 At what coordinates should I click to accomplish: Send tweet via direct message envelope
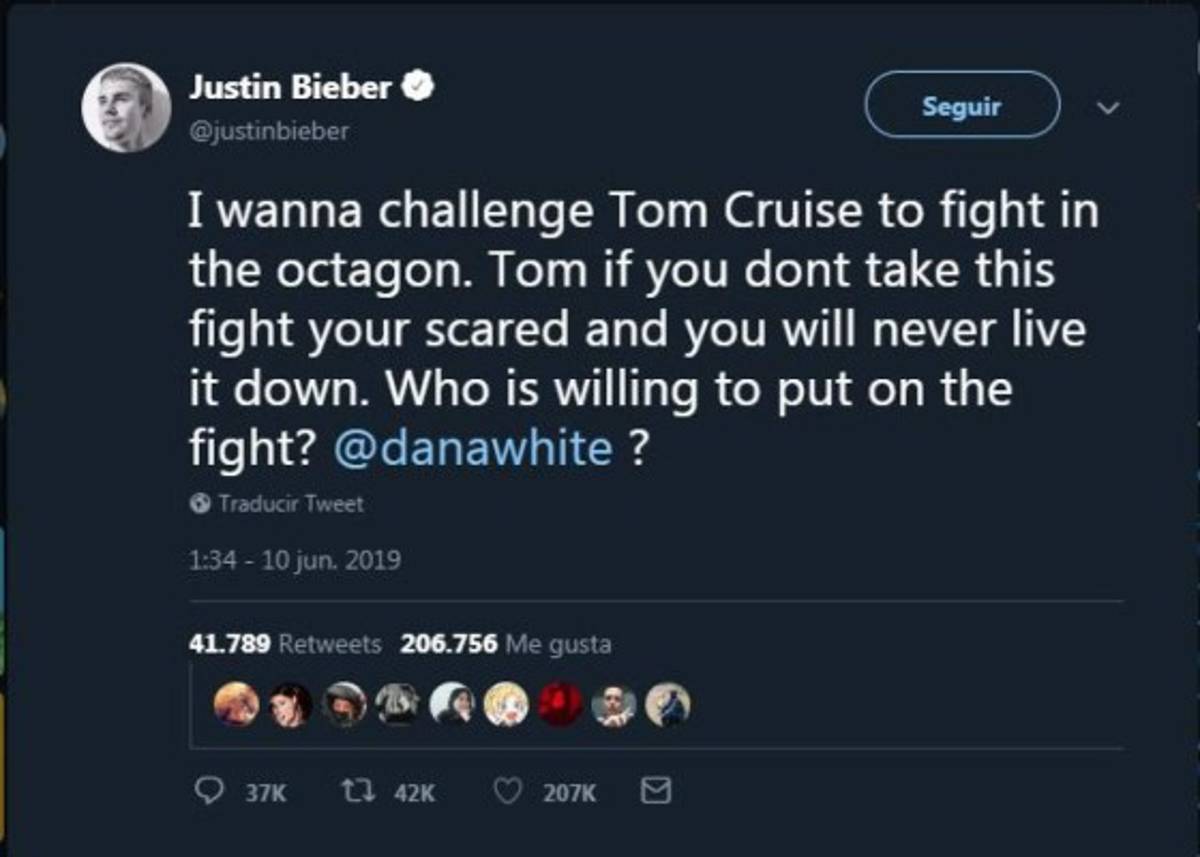click(x=654, y=793)
